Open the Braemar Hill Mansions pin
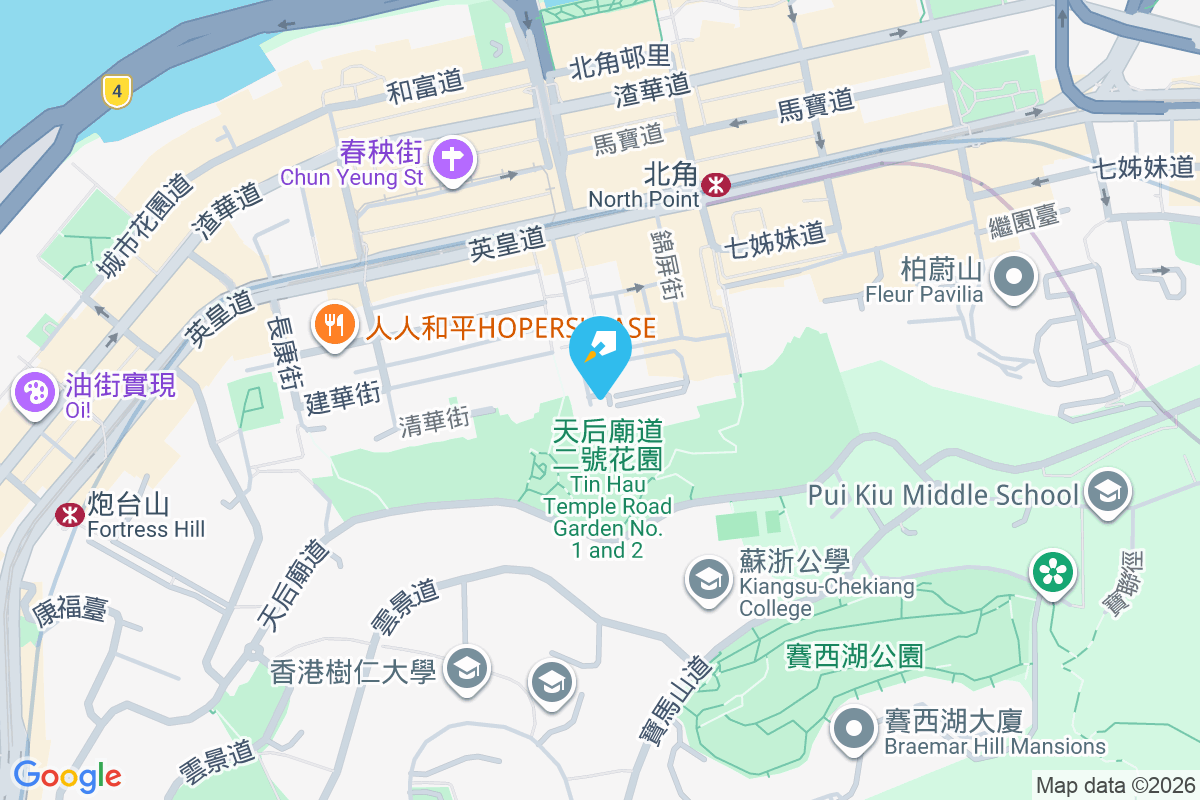Image resolution: width=1200 pixels, height=800 pixels. (854, 727)
